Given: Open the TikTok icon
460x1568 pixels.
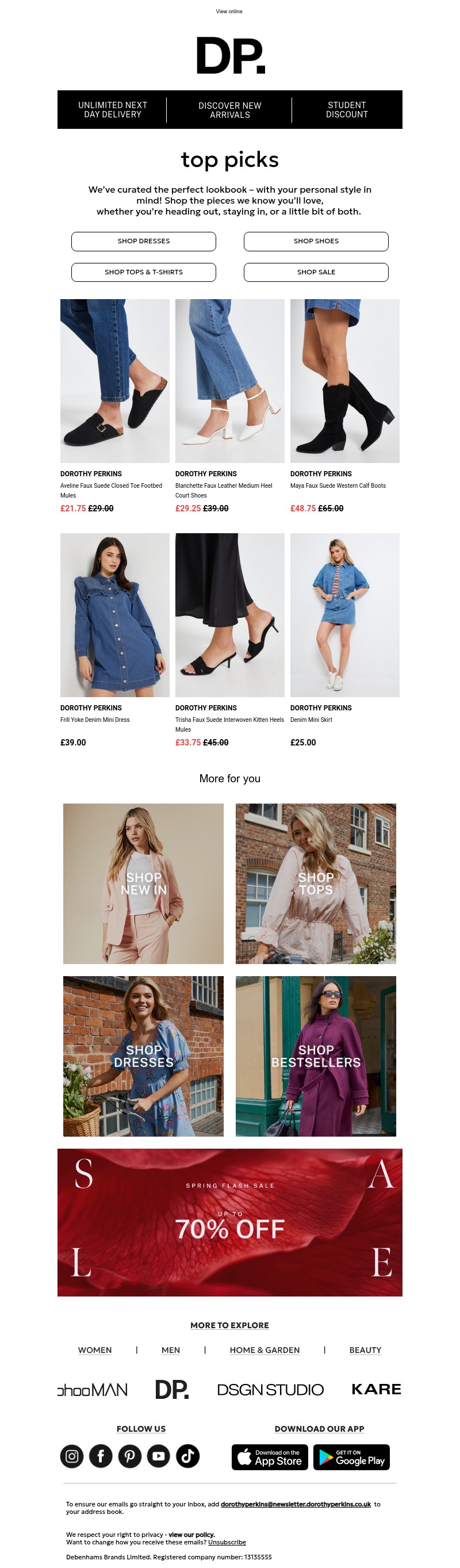Looking at the screenshot, I should 187,1456.
